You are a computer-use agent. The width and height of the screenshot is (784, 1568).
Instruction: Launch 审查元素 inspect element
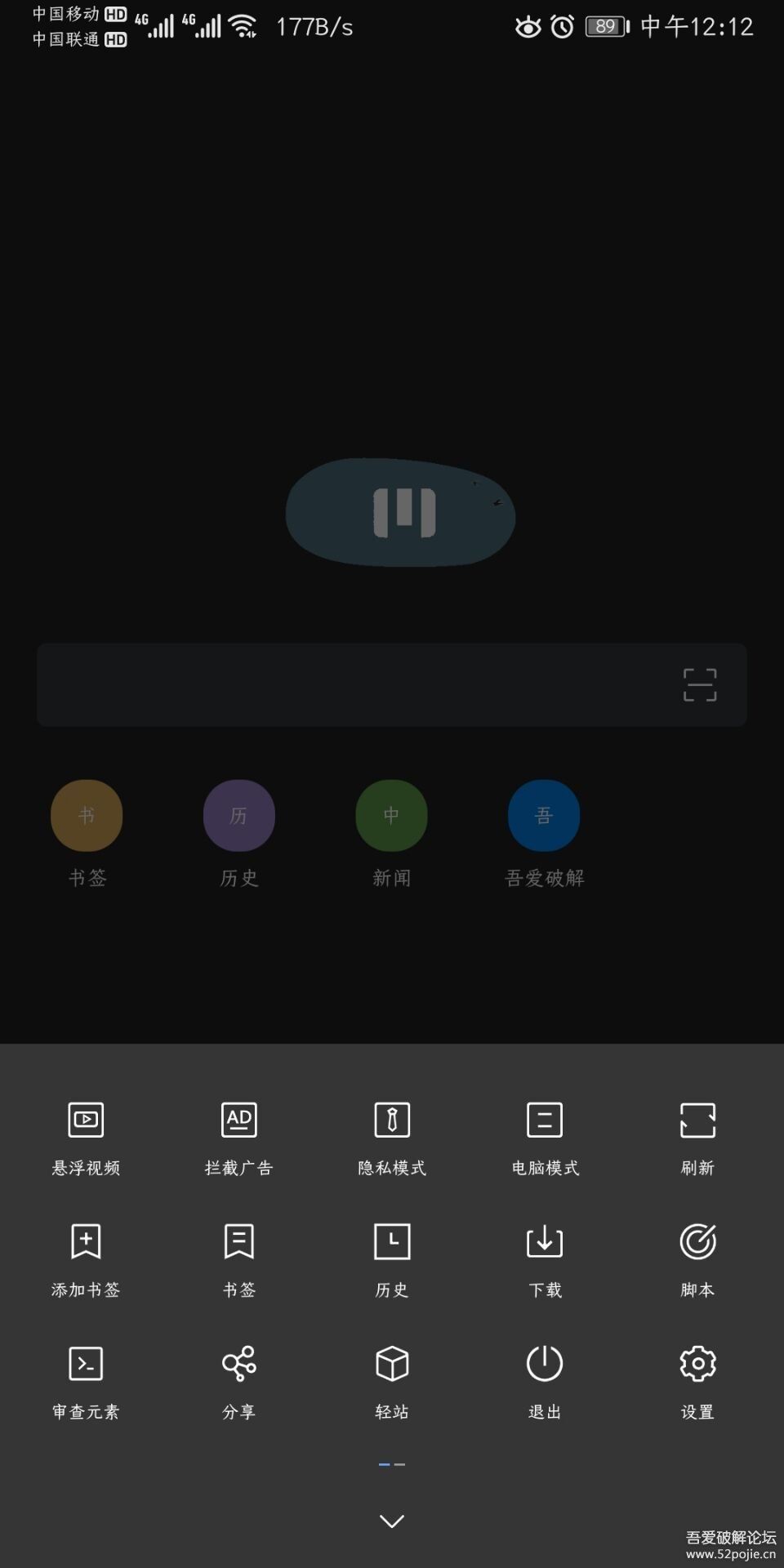[86, 1380]
